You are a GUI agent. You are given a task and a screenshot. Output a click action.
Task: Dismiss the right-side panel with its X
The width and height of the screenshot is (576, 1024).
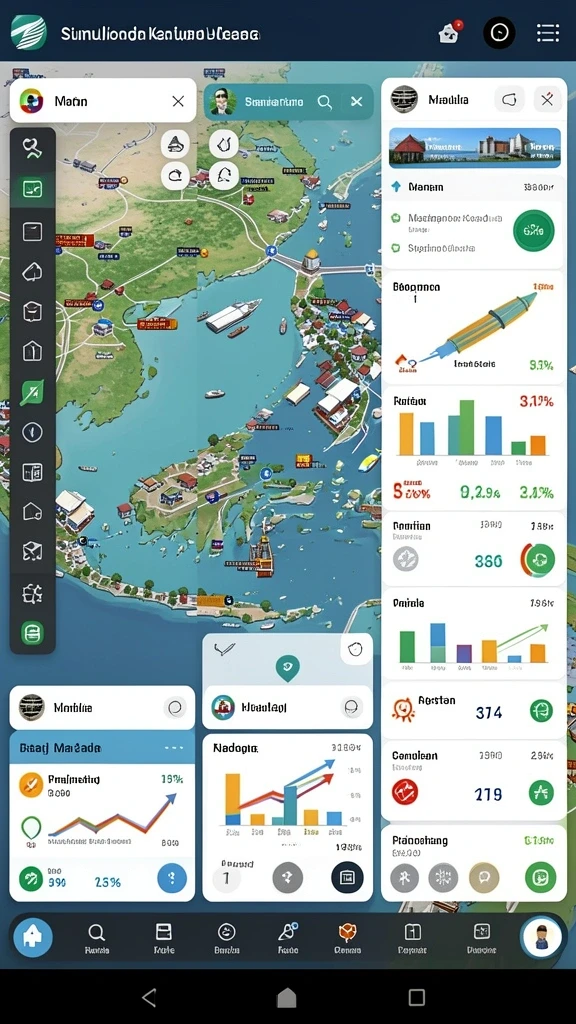[547, 99]
